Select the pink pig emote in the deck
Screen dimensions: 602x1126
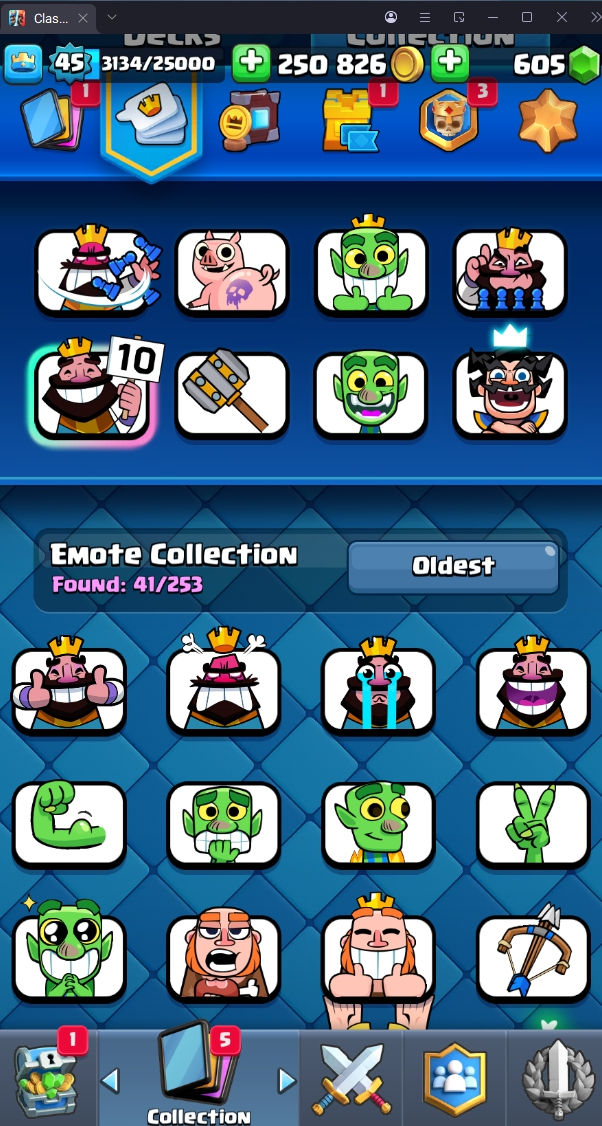tap(231, 272)
